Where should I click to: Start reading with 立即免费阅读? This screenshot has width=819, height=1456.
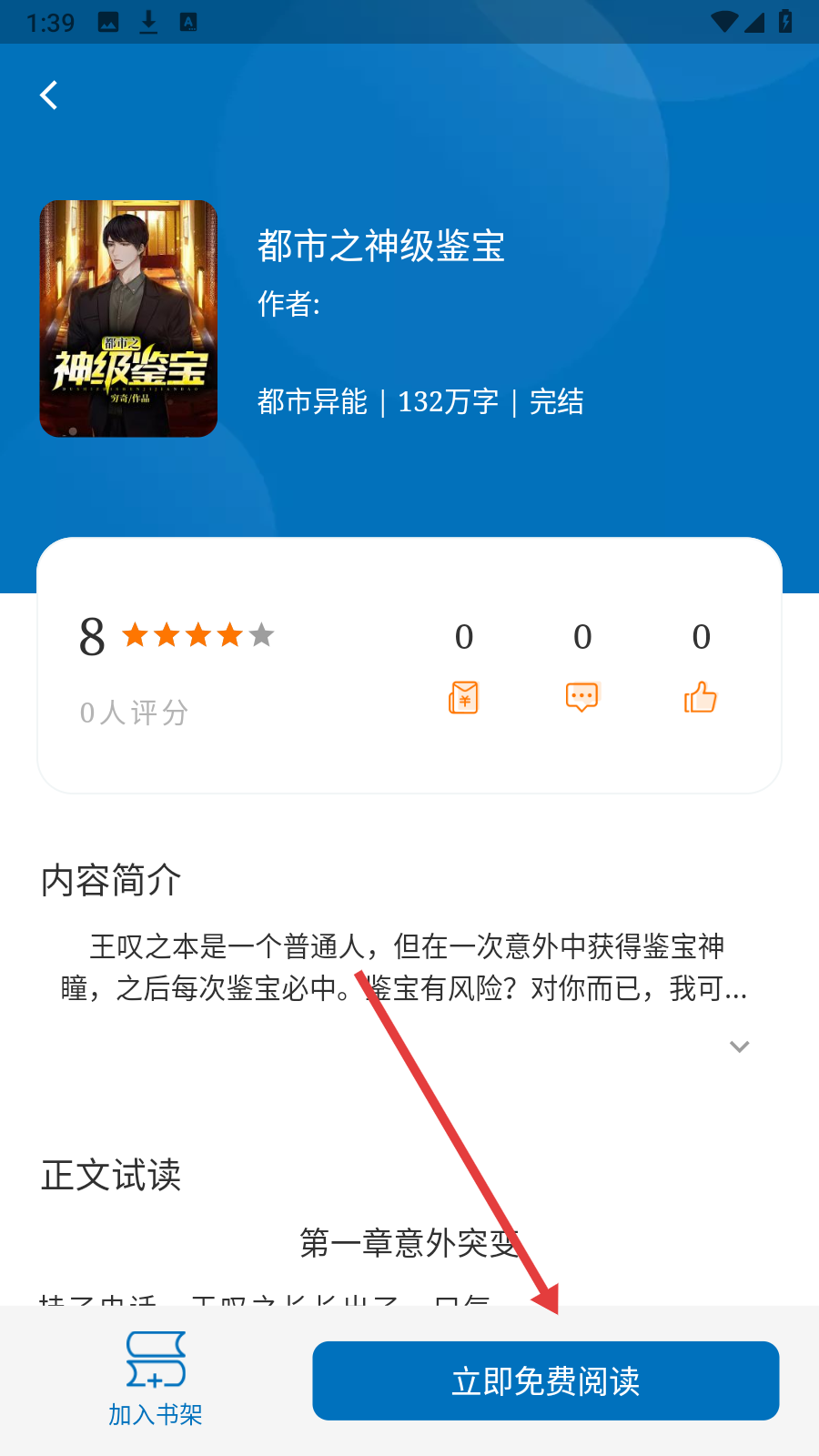pos(545,1380)
